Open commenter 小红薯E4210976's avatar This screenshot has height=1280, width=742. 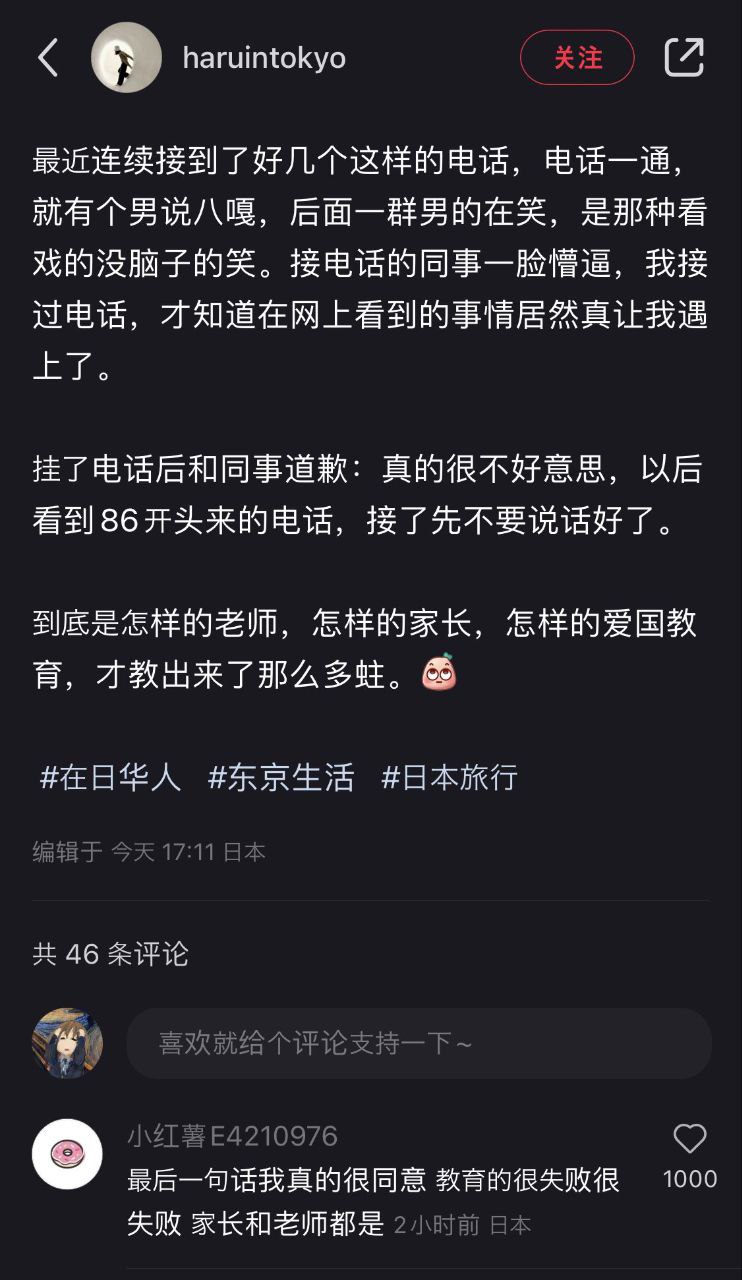tap(67, 1154)
